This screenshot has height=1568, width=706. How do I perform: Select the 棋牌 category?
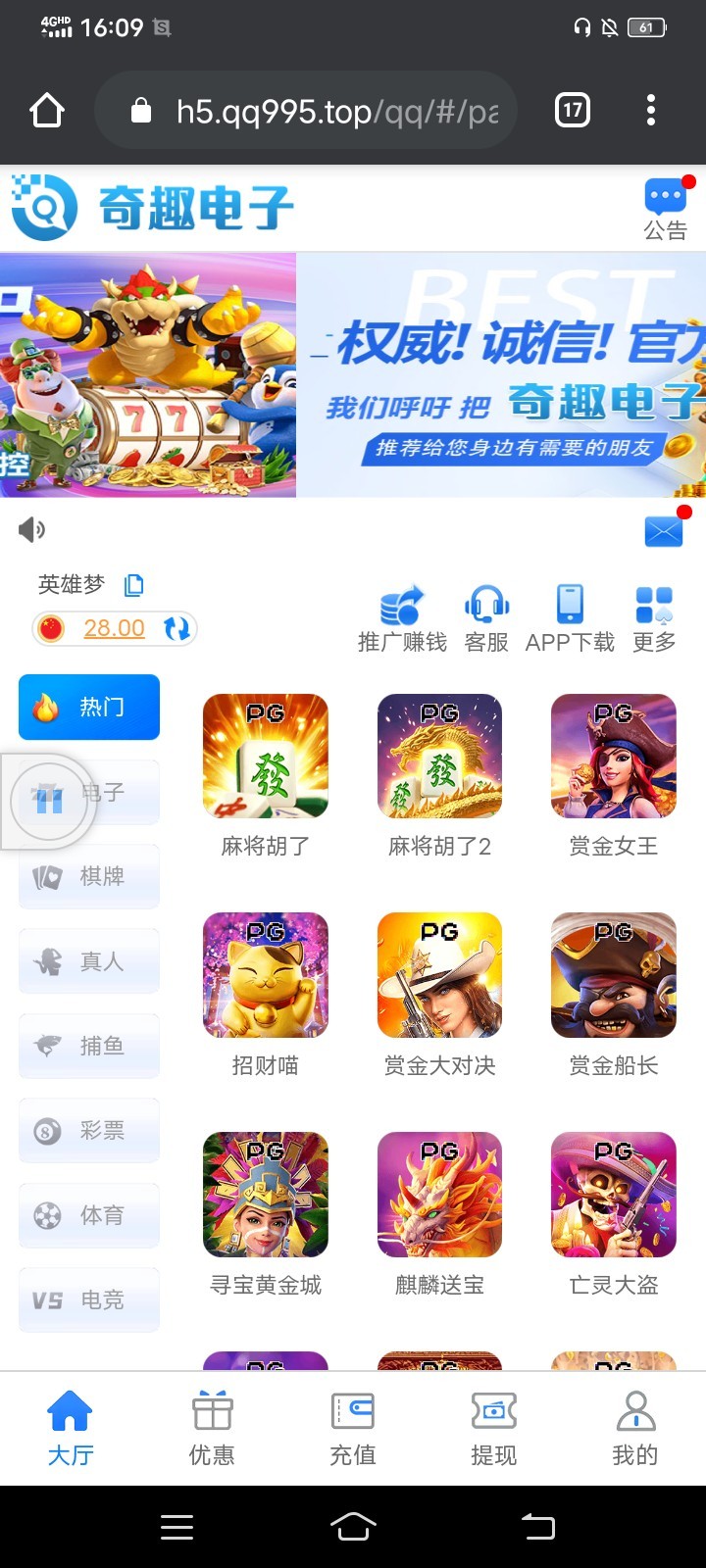(89, 876)
